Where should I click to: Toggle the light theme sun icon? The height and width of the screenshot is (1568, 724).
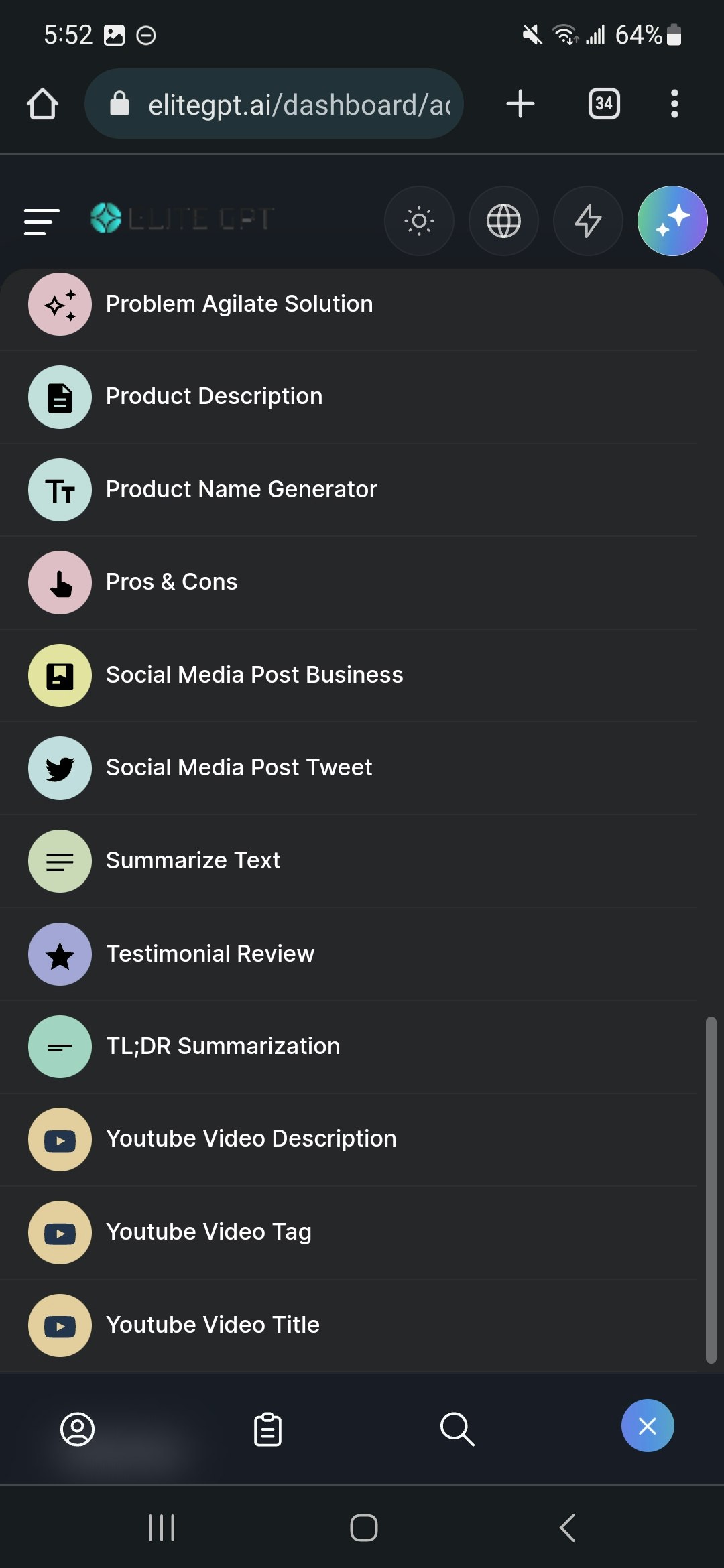tap(419, 221)
